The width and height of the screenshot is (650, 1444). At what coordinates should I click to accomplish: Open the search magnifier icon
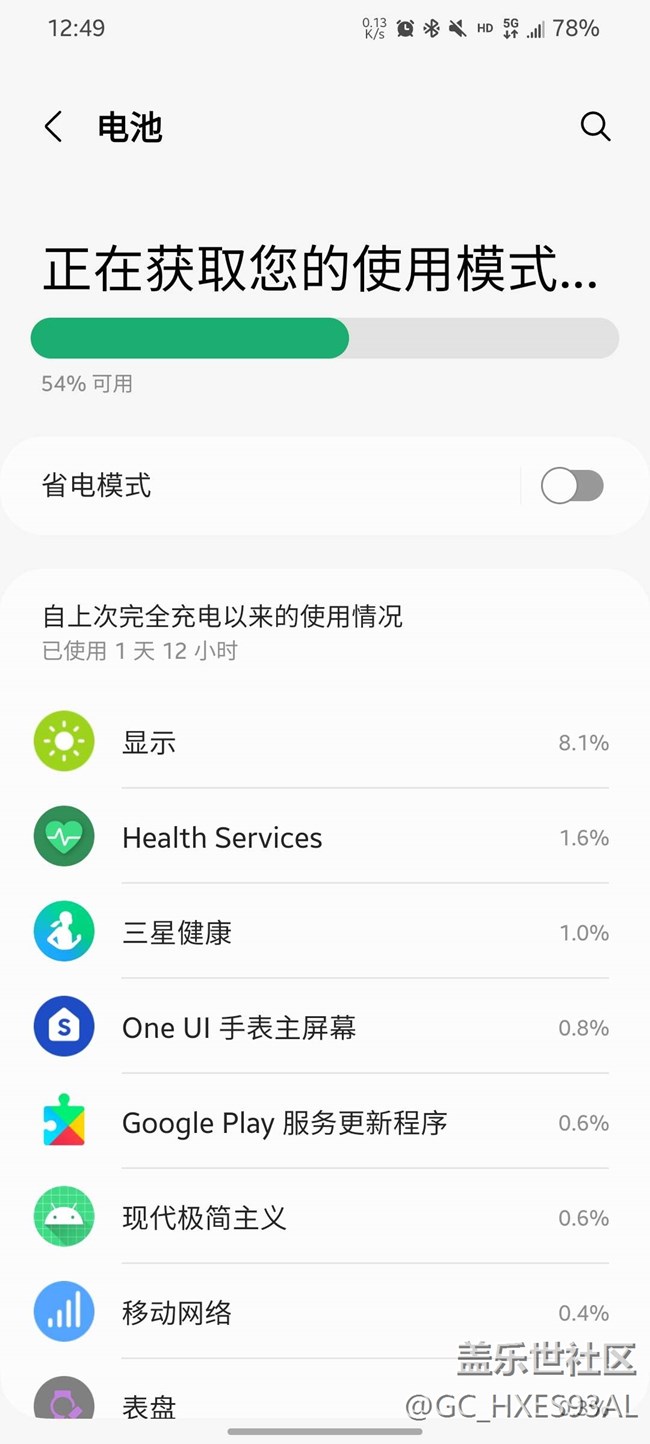[595, 127]
